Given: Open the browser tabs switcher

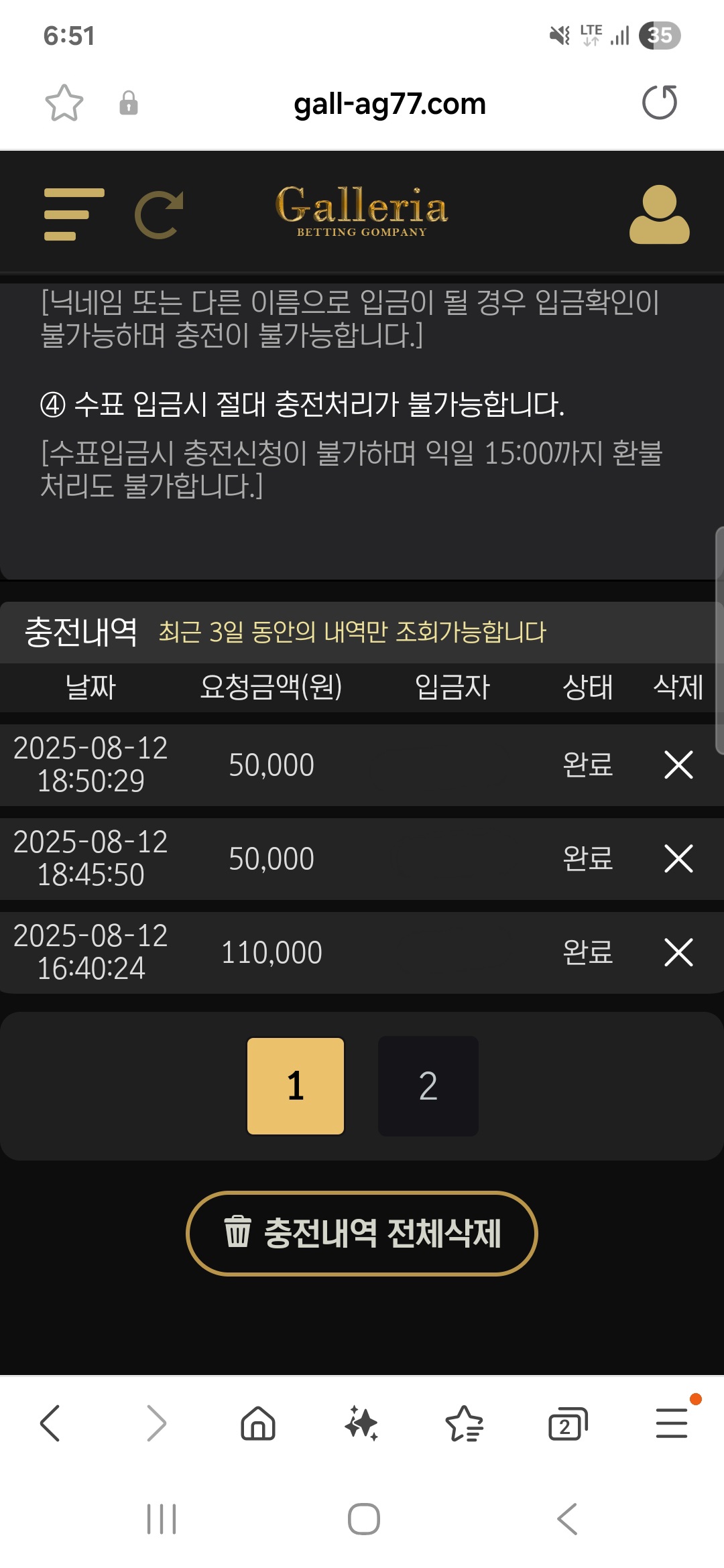Looking at the screenshot, I should (x=568, y=1423).
